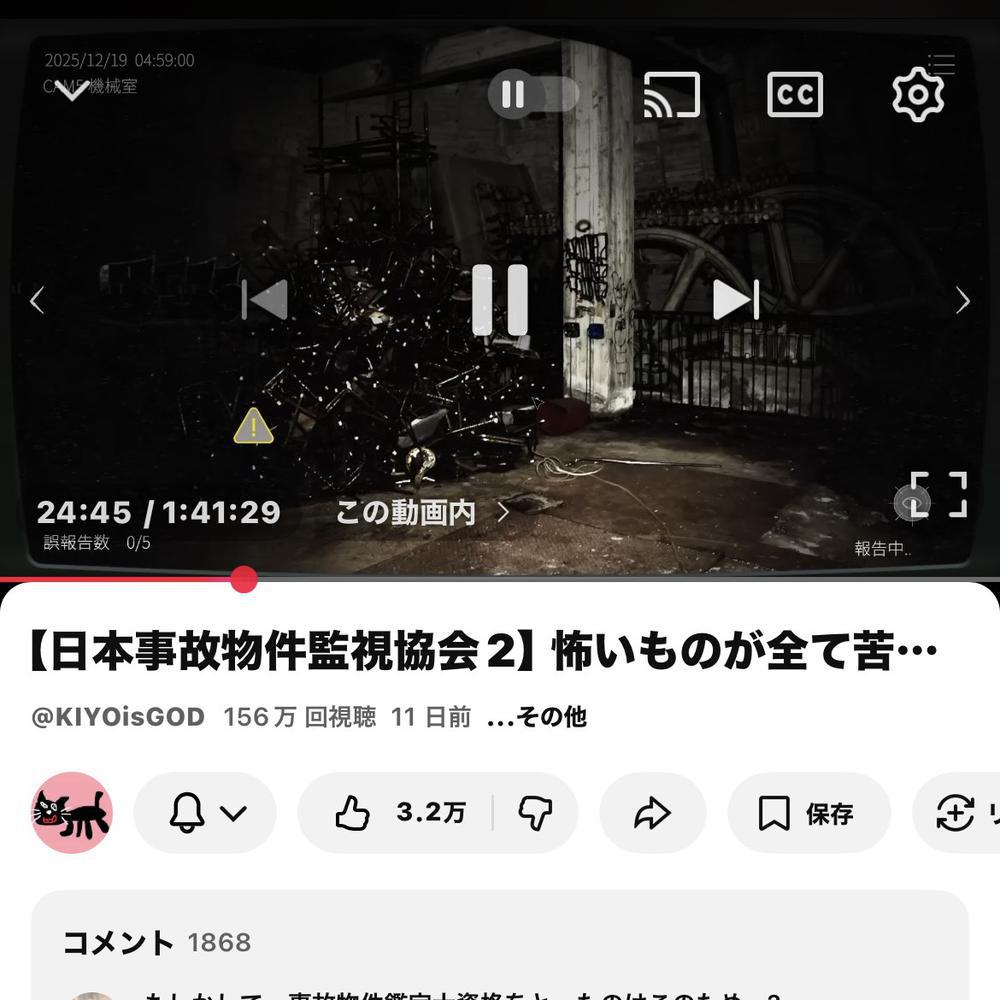The image size is (1000, 1000).
Task: Enter fullscreen mode
Action: coord(938,495)
